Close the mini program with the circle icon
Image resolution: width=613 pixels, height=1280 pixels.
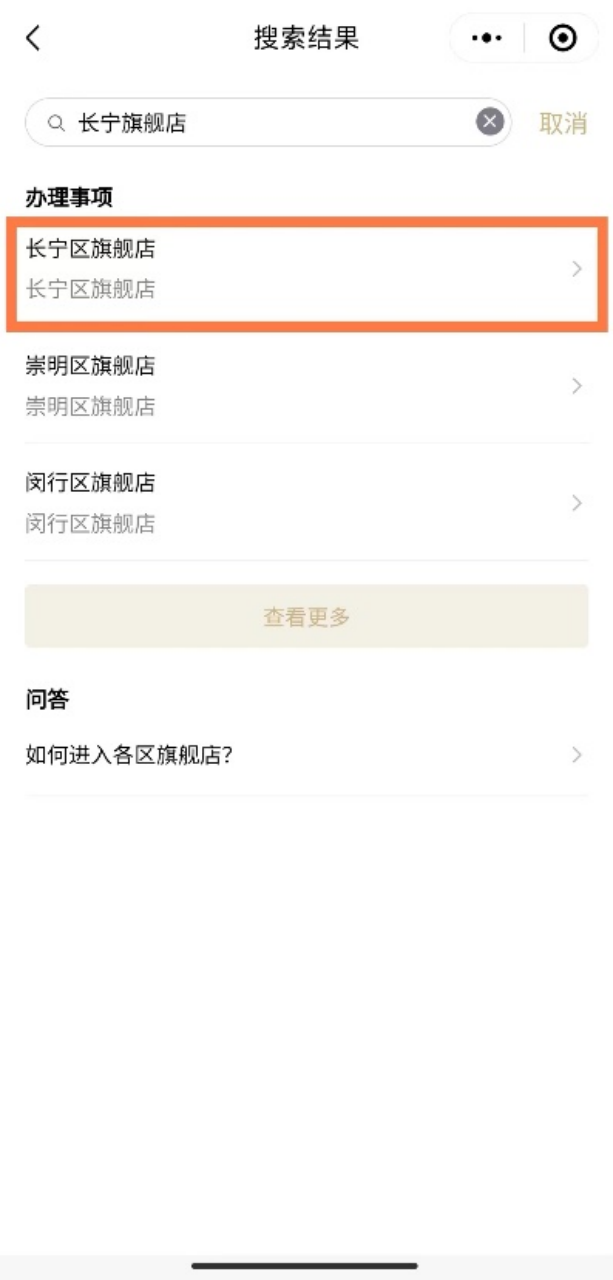(x=563, y=38)
